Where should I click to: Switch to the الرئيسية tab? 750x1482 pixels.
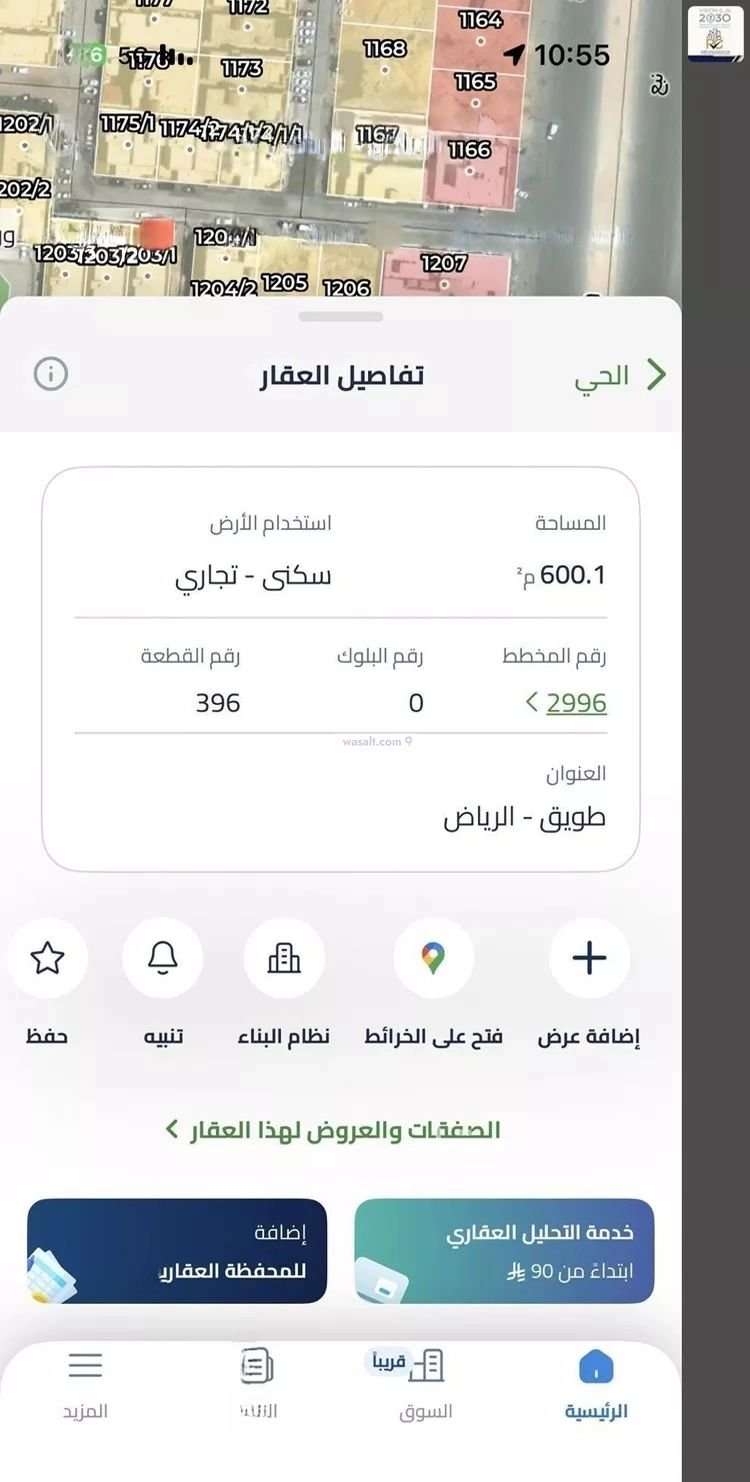(596, 1385)
